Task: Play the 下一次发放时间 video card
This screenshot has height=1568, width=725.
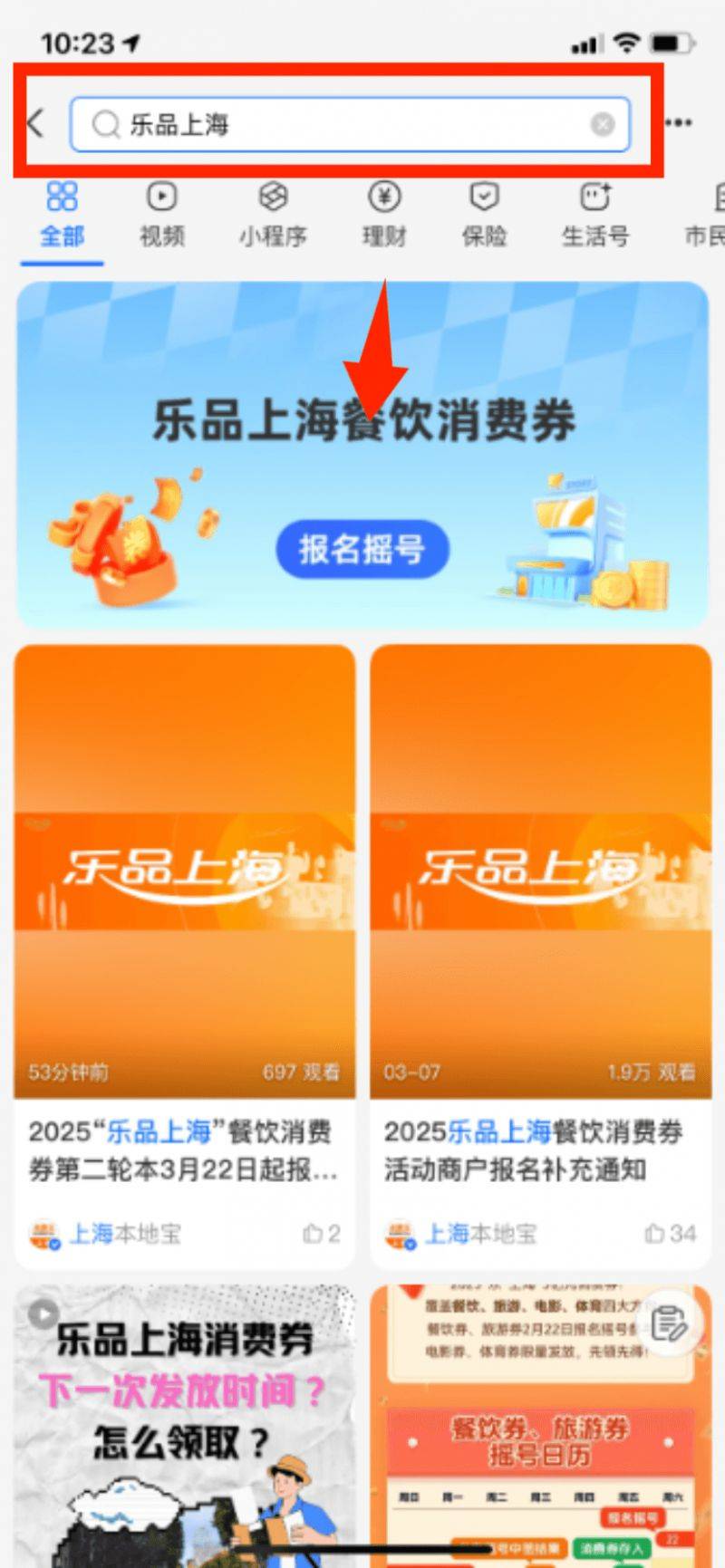Action: coord(184,1422)
